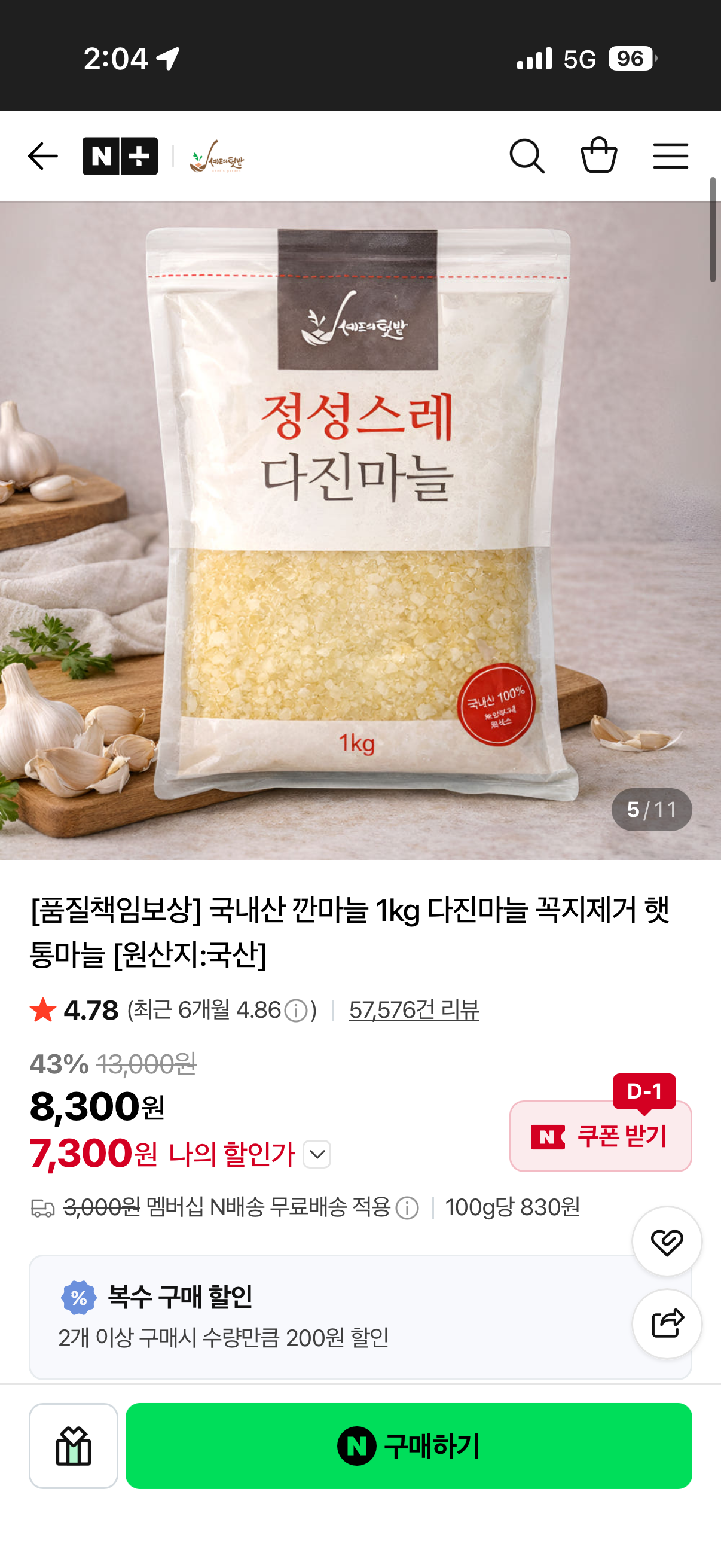
Task: Open the shopping cart
Action: (x=598, y=155)
